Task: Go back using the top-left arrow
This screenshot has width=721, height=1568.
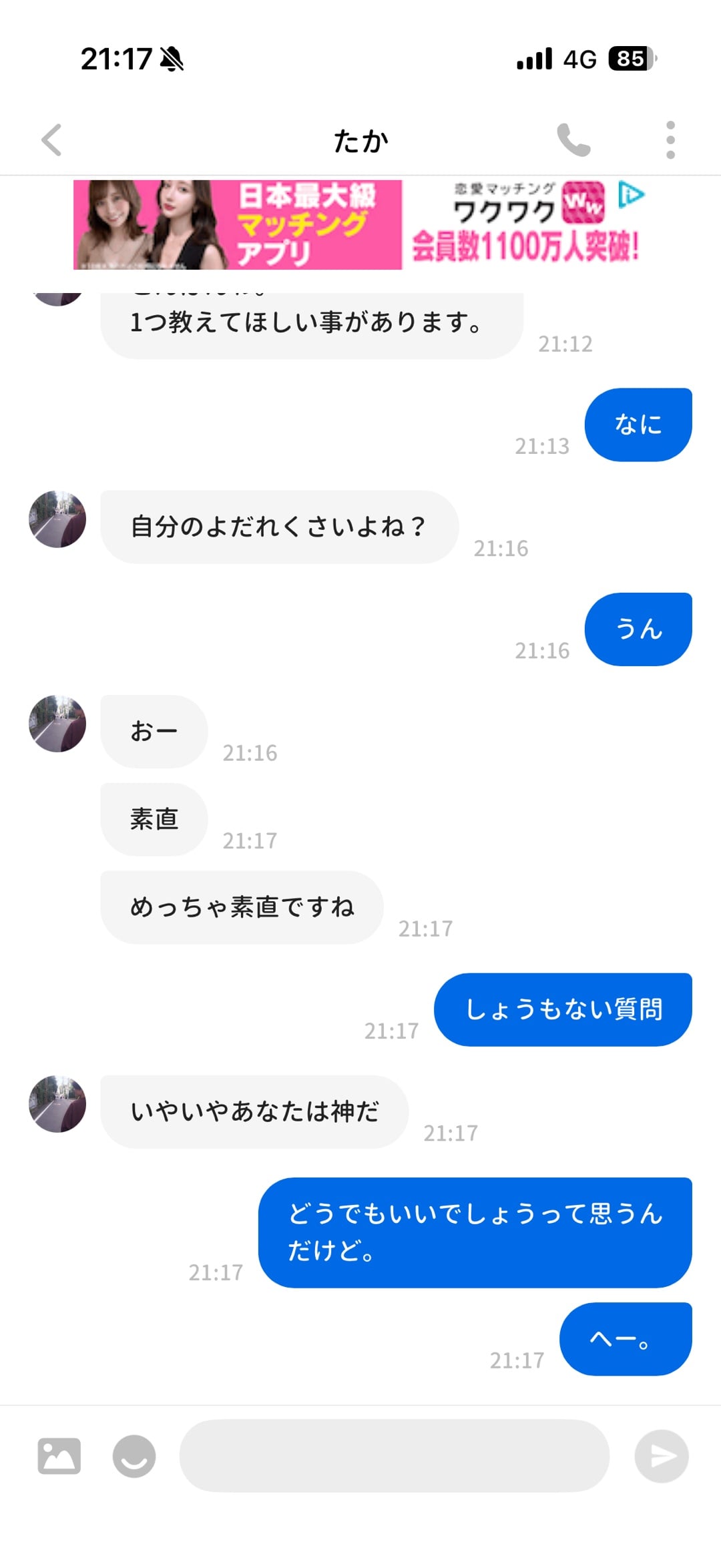Action: tap(51, 140)
